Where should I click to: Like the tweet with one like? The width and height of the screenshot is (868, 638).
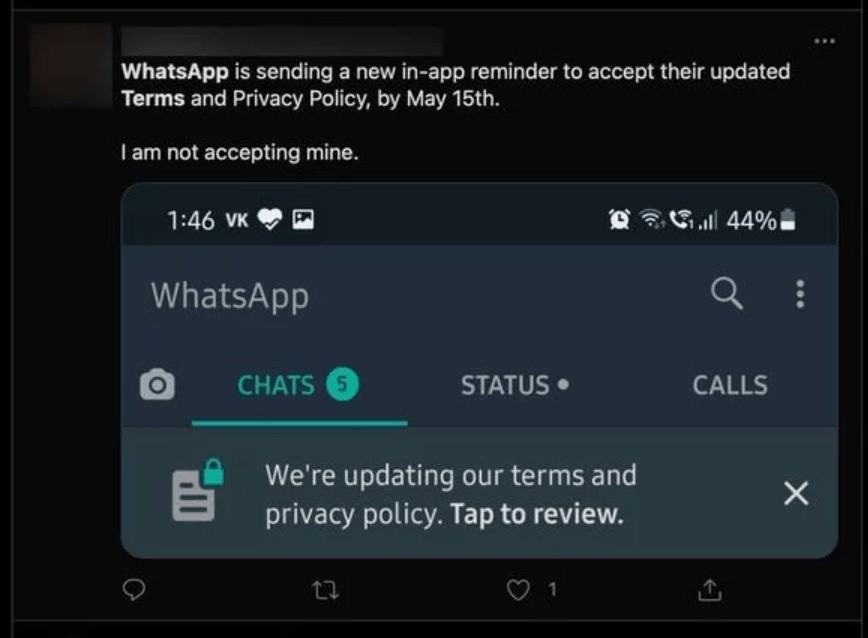point(518,591)
